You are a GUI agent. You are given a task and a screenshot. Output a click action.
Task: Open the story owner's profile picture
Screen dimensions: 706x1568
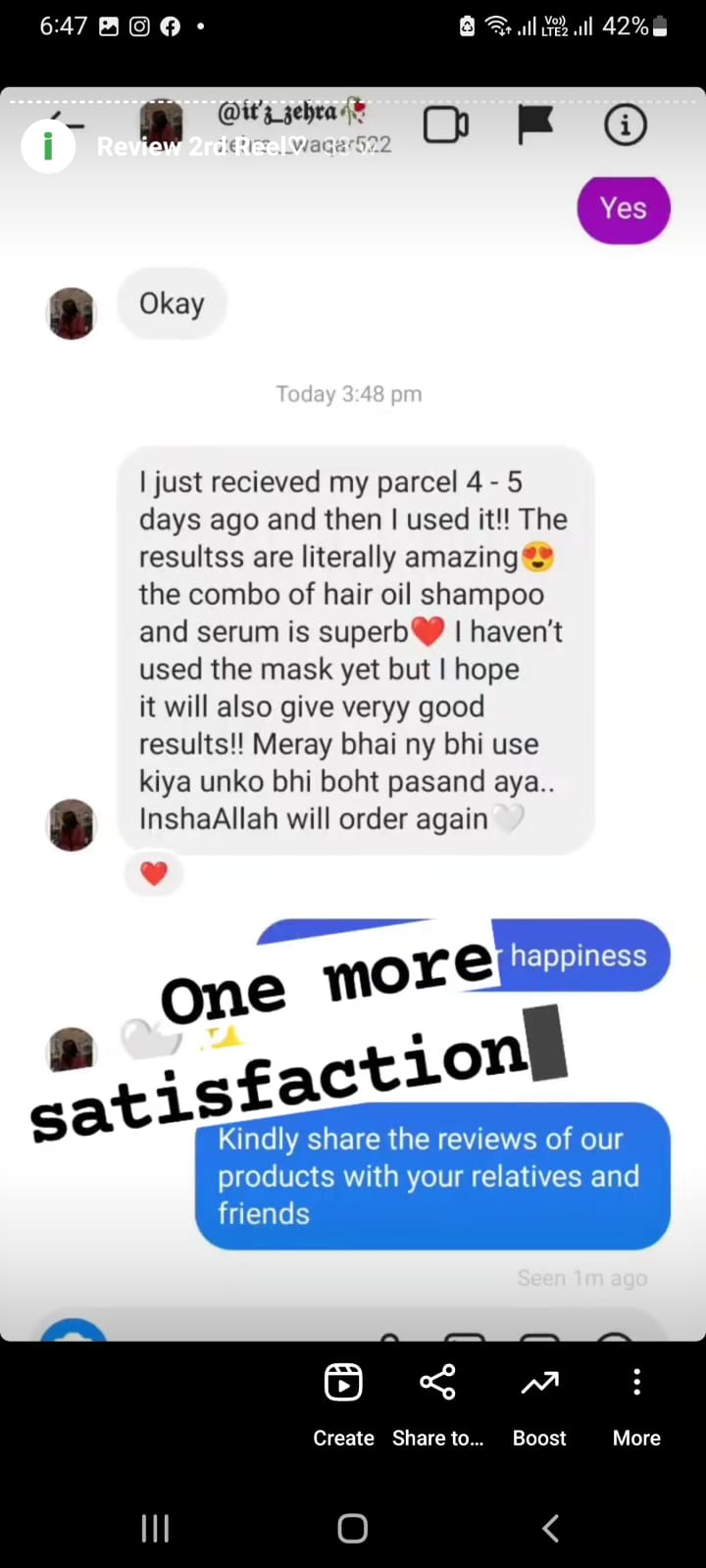coord(48,146)
